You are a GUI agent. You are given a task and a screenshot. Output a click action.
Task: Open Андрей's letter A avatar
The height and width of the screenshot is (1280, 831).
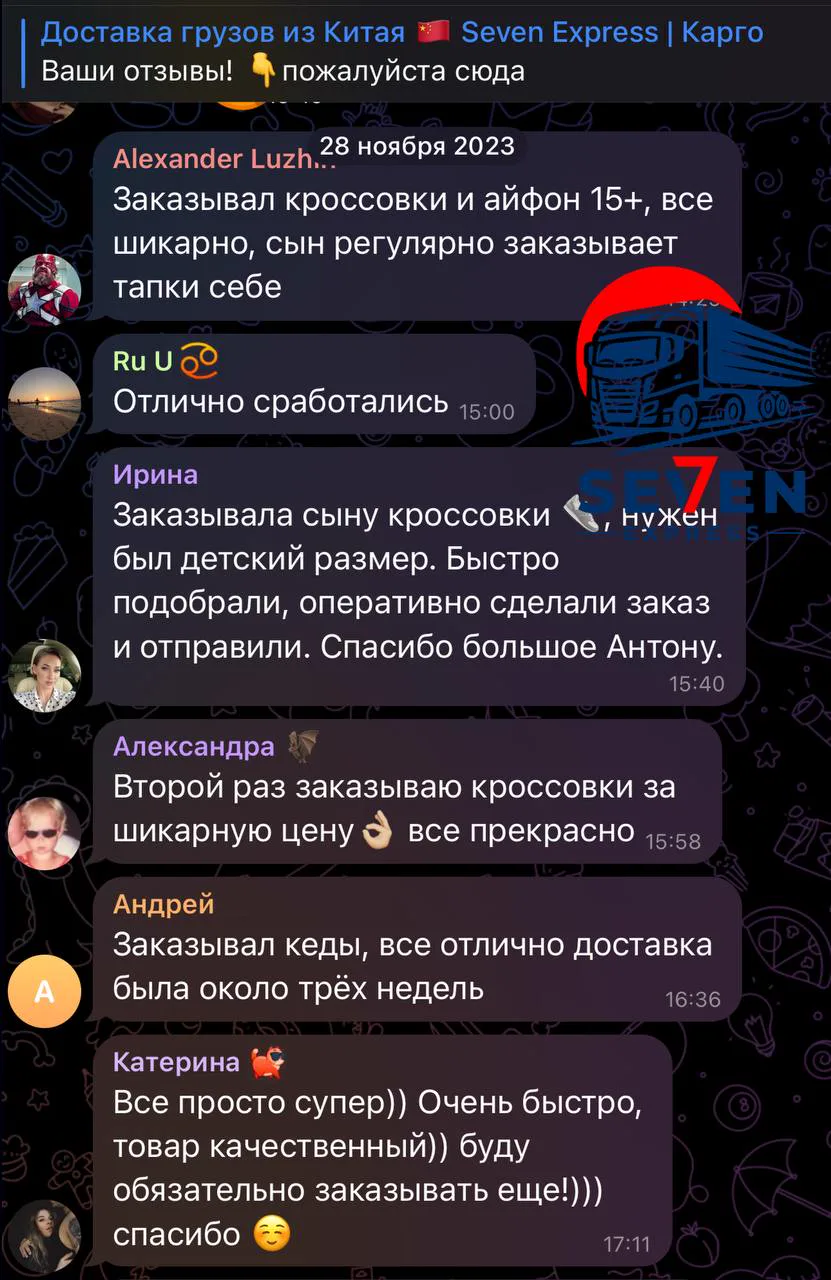point(44,991)
